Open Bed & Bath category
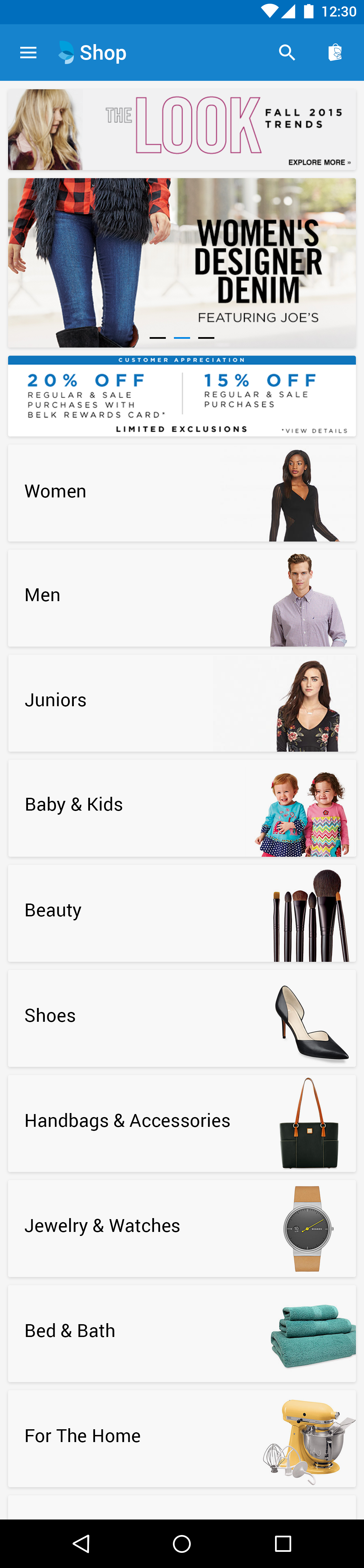The image size is (364, 1568). pos(181,1333)
